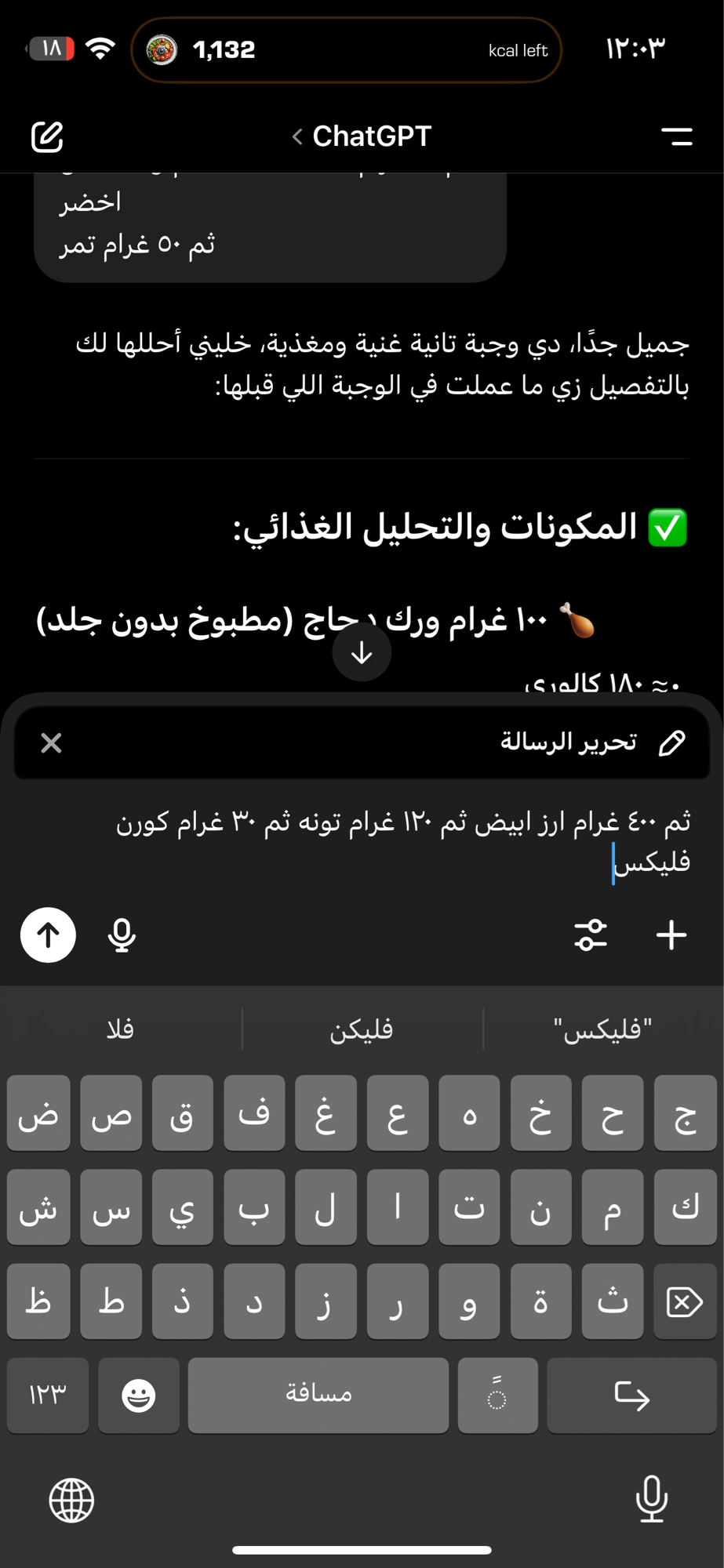Switch to numbers layout with ١٢٣ key

point(47,1396)
